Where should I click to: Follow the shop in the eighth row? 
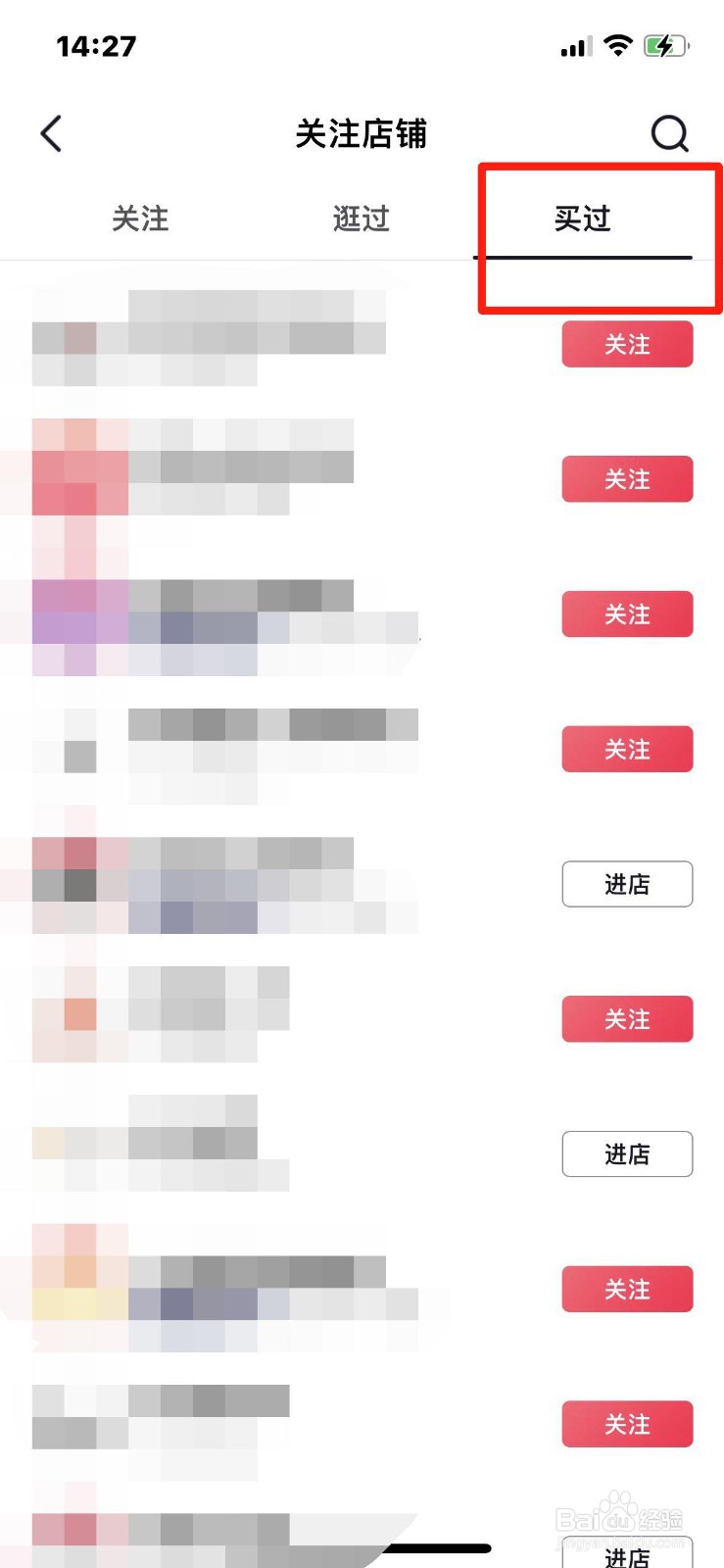pyautogui.click(x=627, y=1289)
